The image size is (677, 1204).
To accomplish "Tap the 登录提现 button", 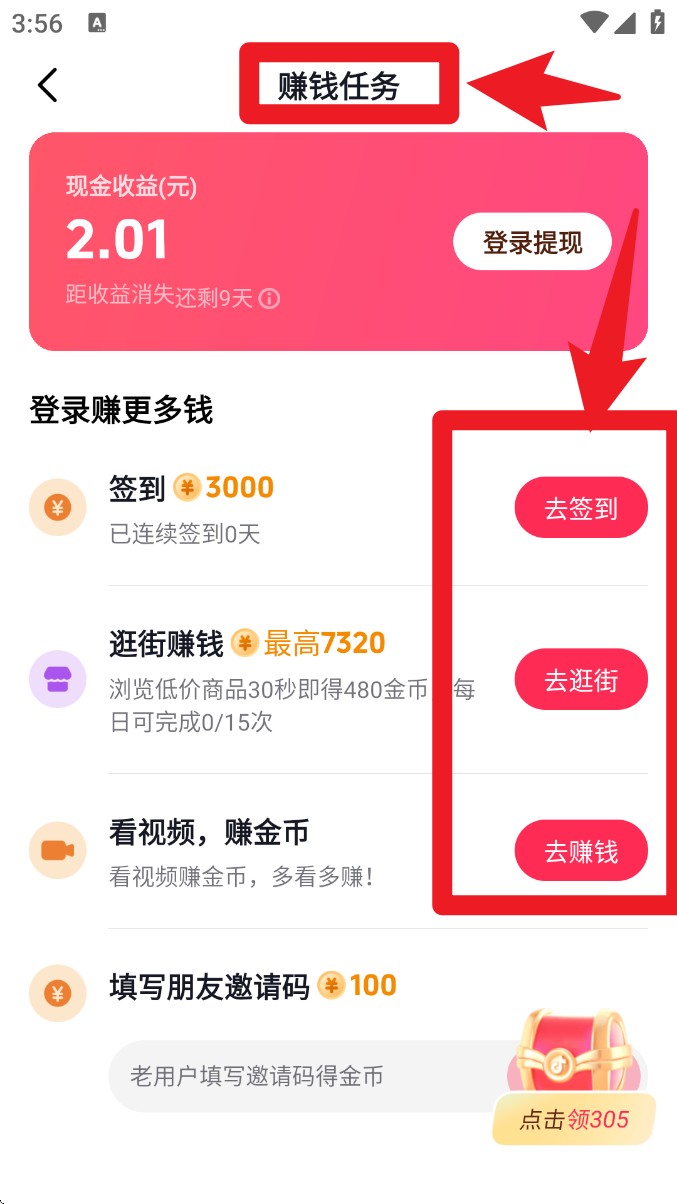I will point(532,242).
